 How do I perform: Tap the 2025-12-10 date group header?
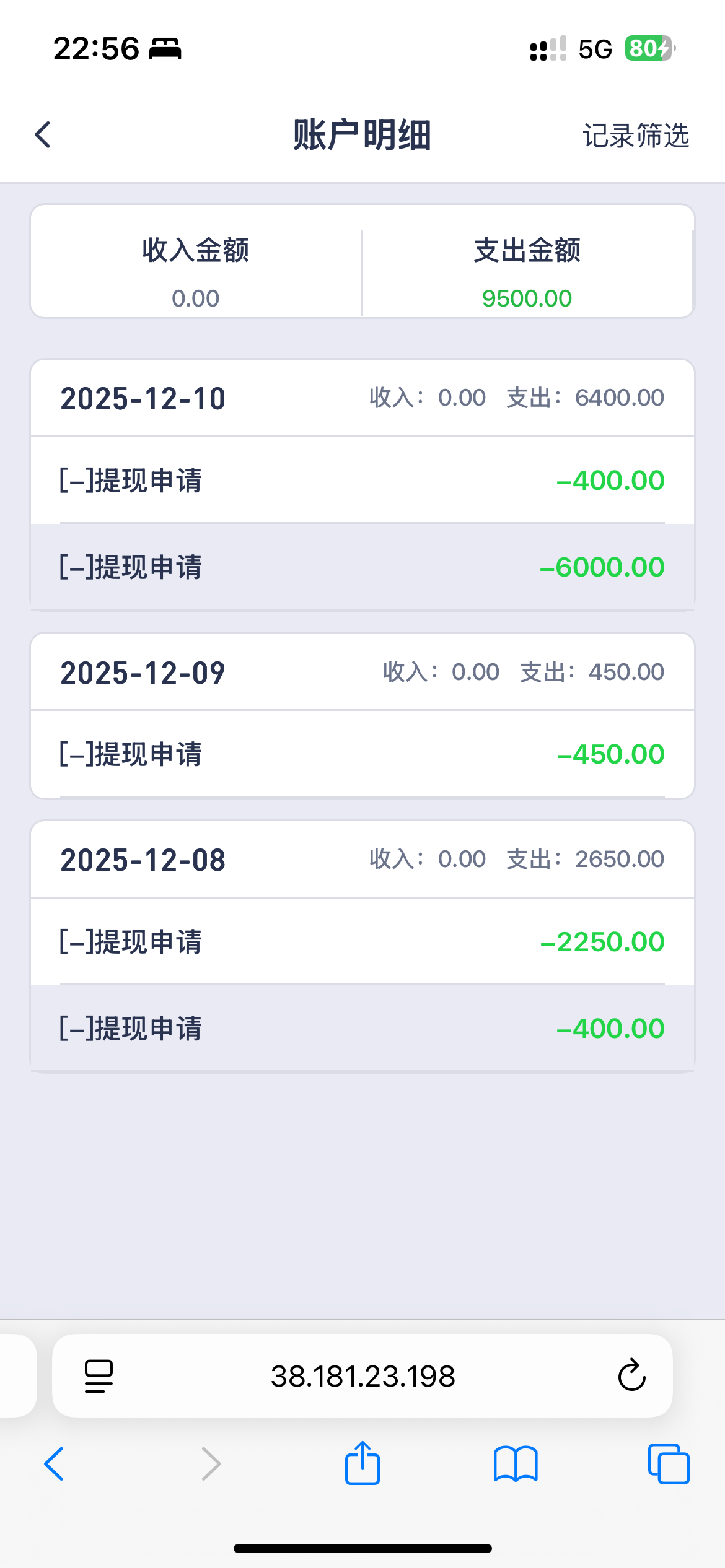coord(362,397)
